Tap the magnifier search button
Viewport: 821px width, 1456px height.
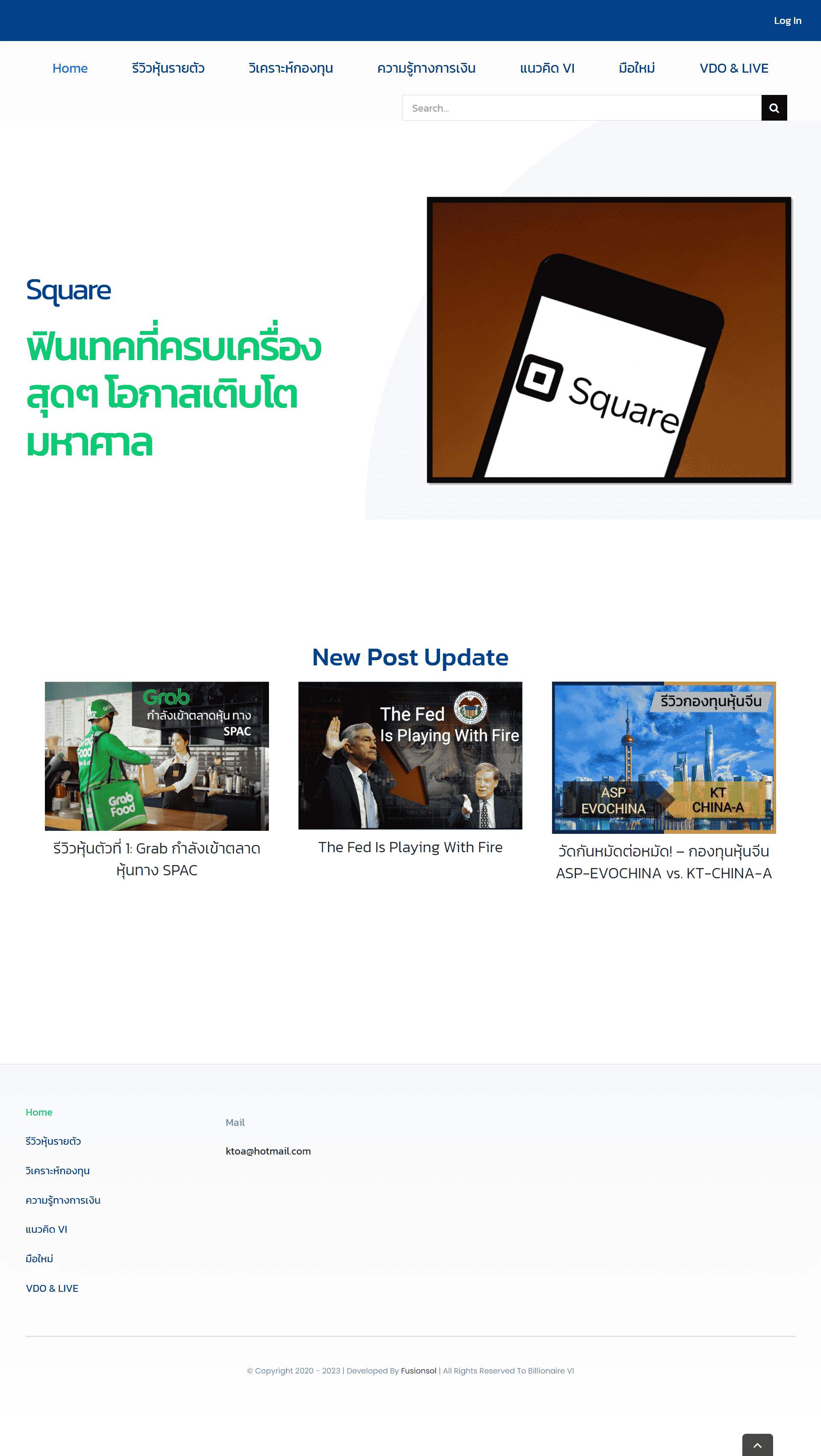[x=774, y=108]
